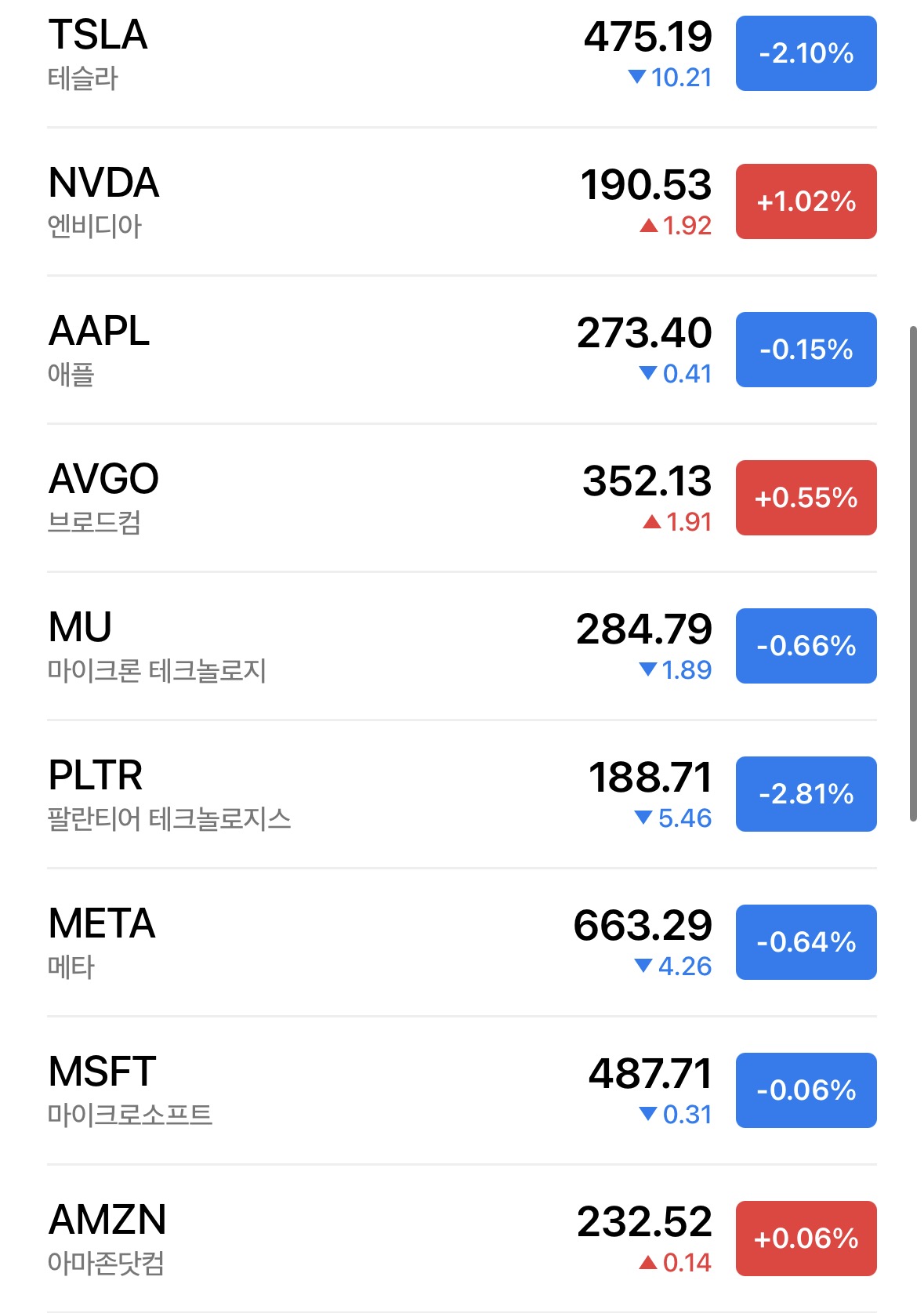Screen dimensions: 924x1313
Task: Toggle the +0.06% badge on AMZN
Action: pos(806,1239)
